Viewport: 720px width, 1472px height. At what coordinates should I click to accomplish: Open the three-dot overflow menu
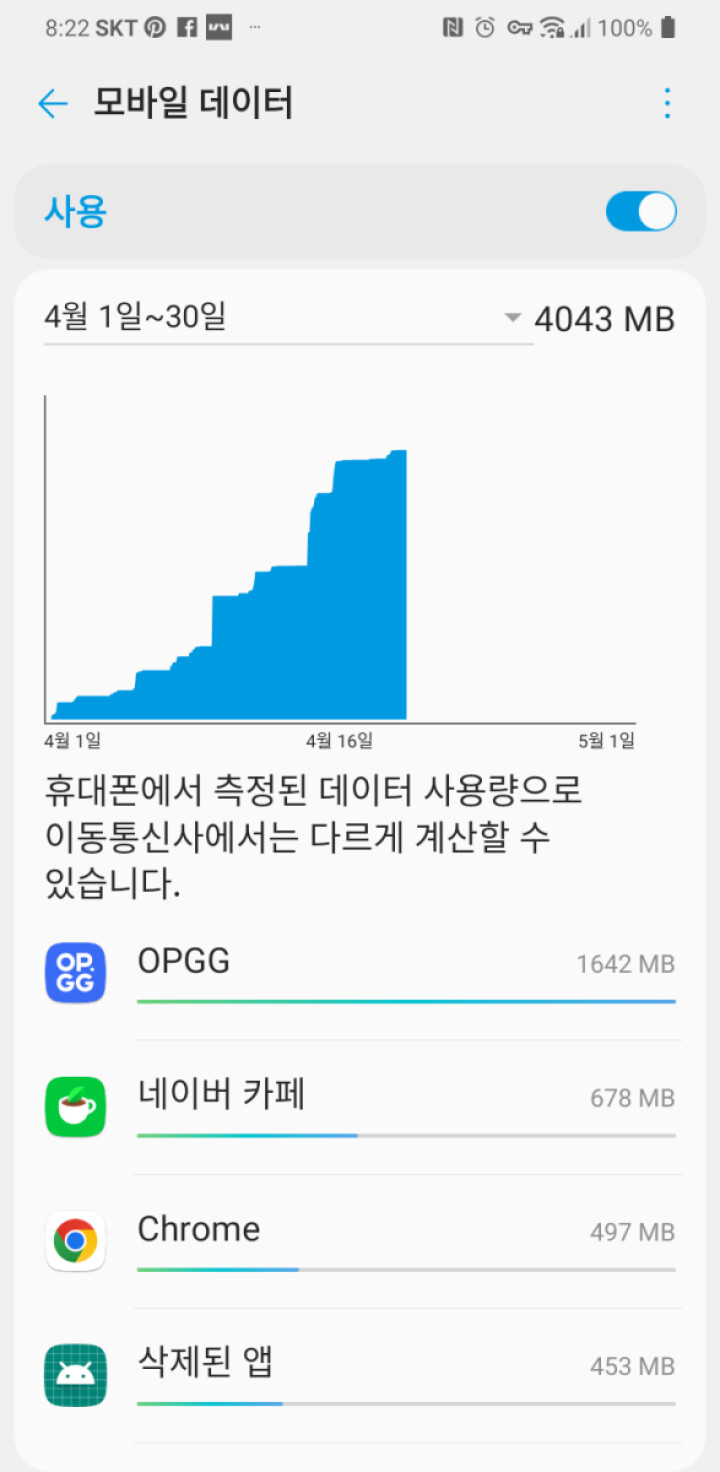pos(667,103)
